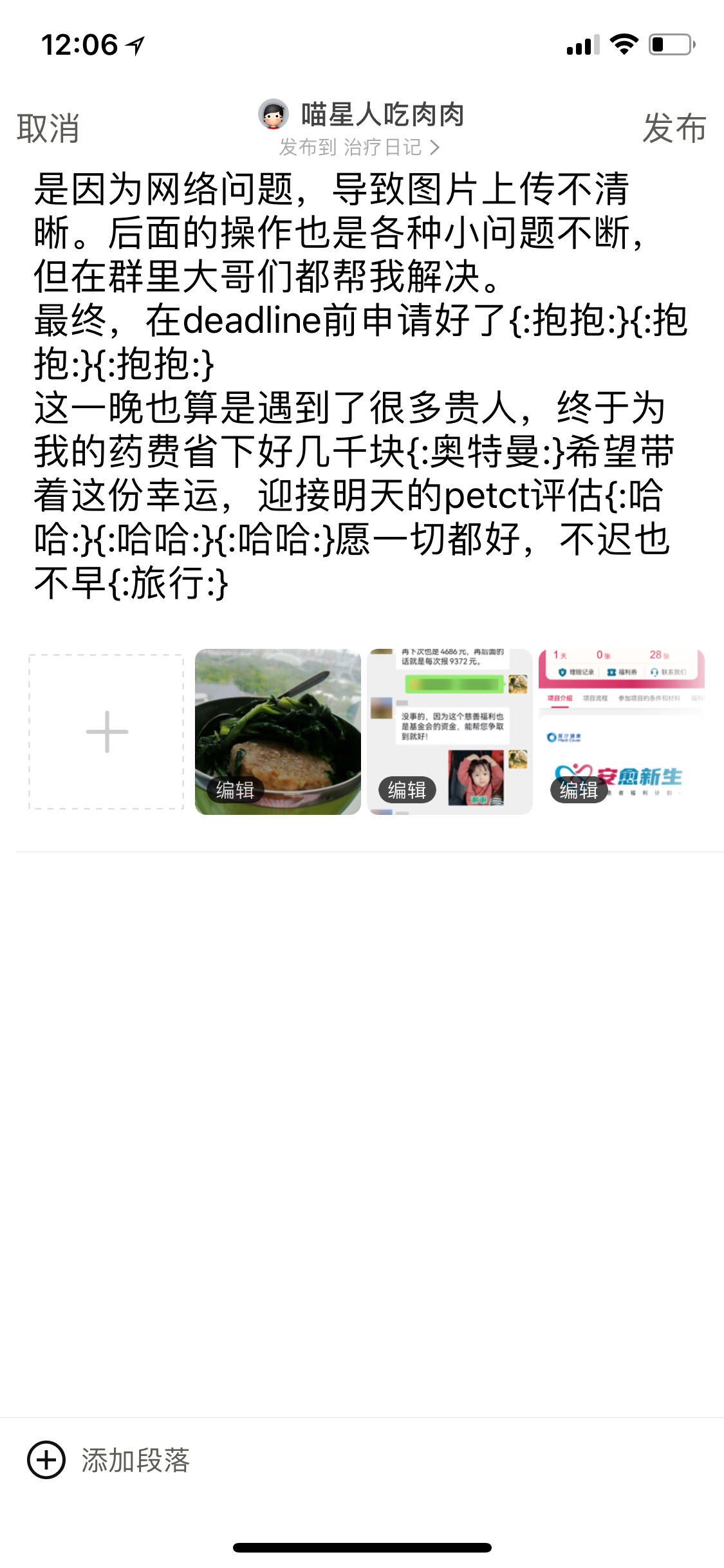
Task: Tap 取消 to cancel the post
Action: point(48,128)
